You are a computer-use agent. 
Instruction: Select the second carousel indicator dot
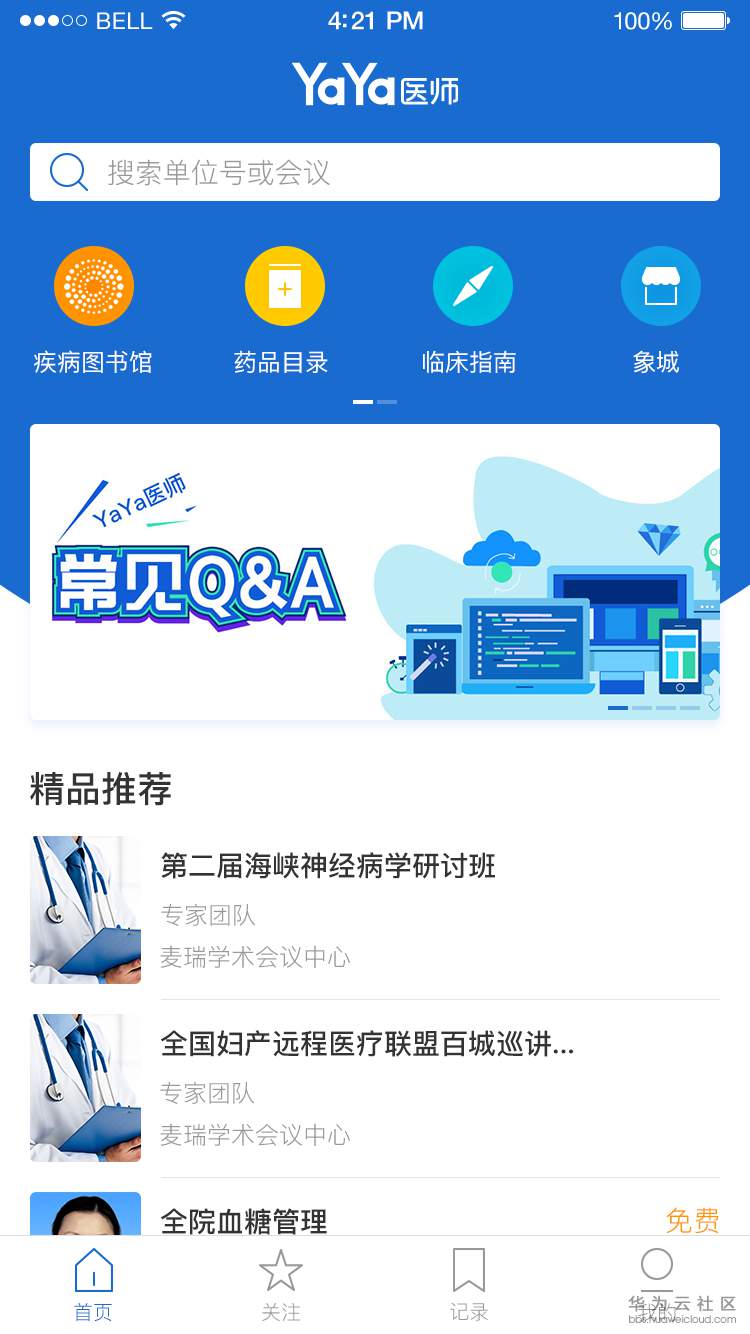[386, 401]
